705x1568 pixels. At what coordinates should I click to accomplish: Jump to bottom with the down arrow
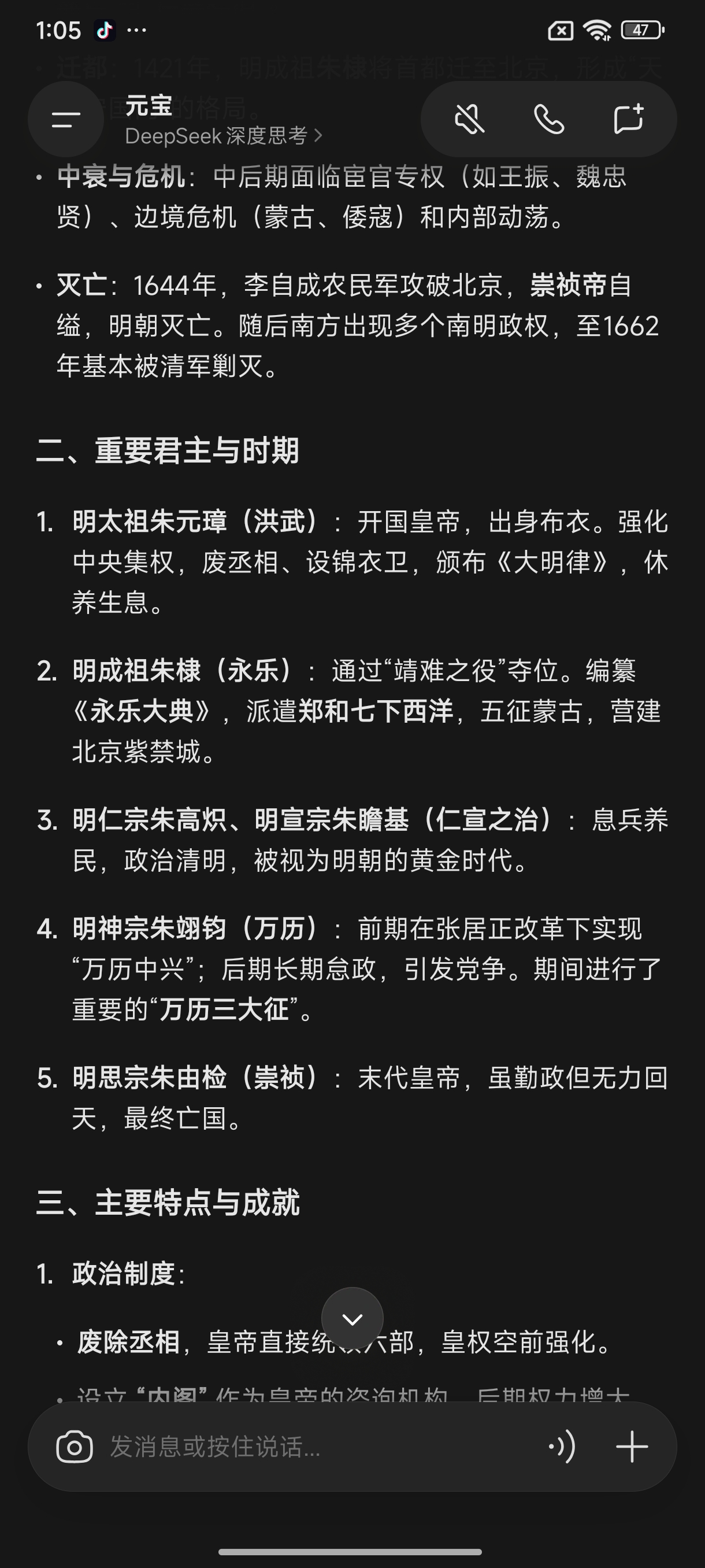tap(352, 1319)
